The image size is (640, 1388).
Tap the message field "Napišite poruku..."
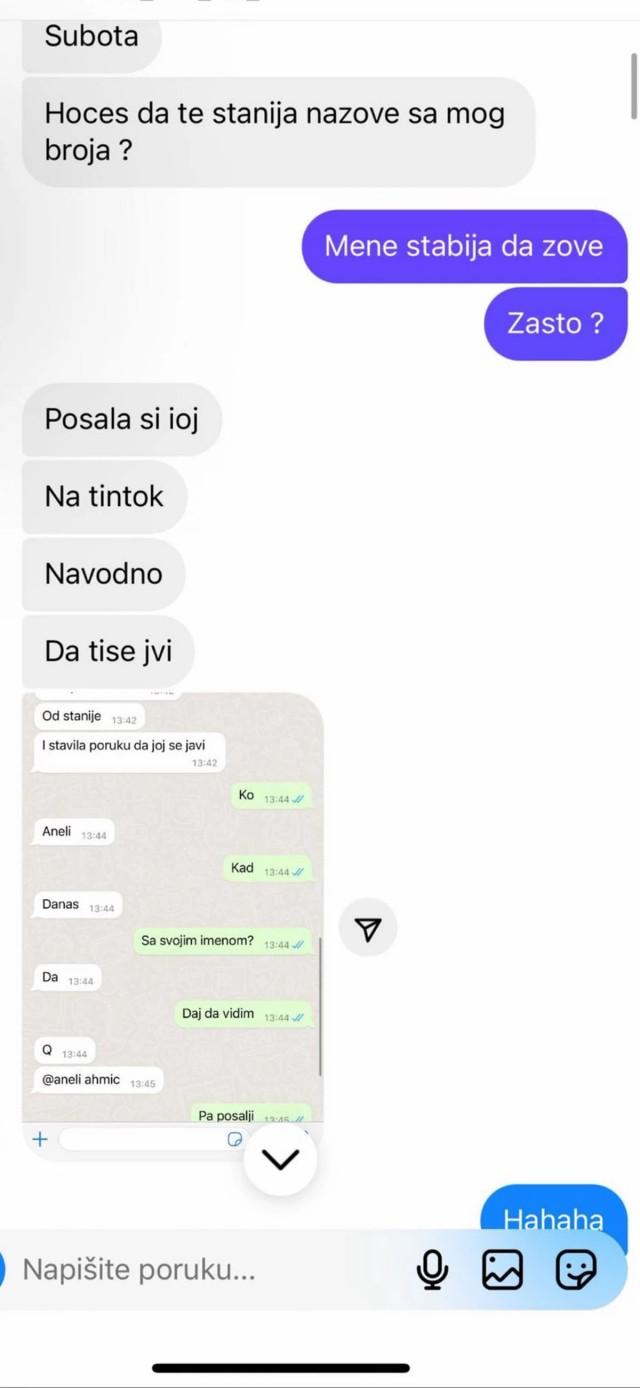[x=200, y=1270]
